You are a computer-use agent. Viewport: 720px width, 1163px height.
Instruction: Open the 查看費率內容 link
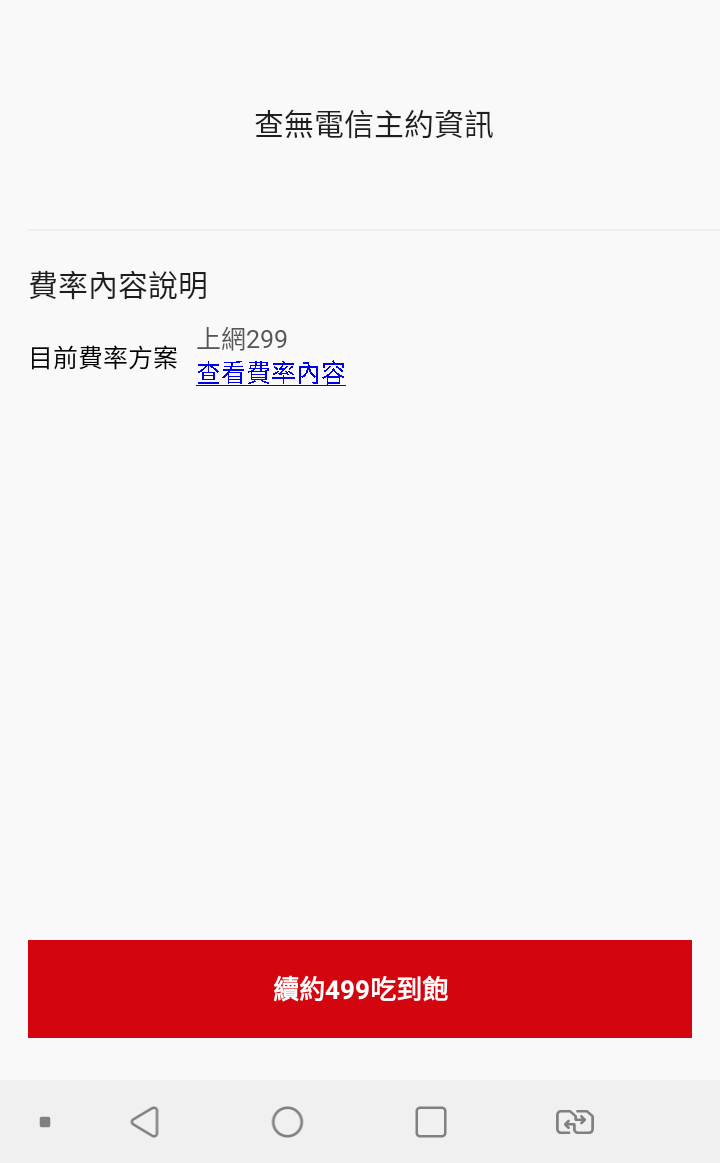click(271, 374)
